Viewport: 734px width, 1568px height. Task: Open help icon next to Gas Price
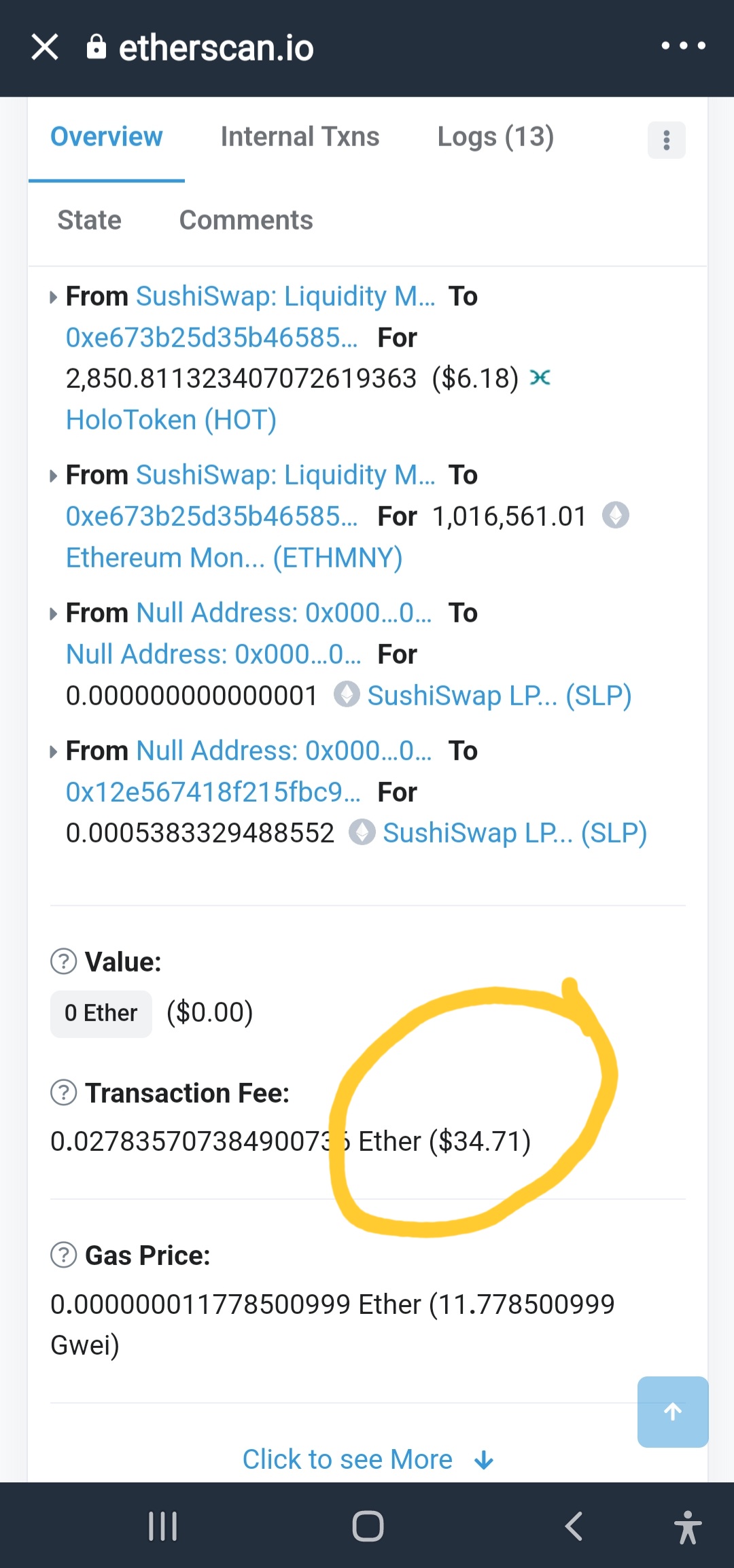point(62,1255)
